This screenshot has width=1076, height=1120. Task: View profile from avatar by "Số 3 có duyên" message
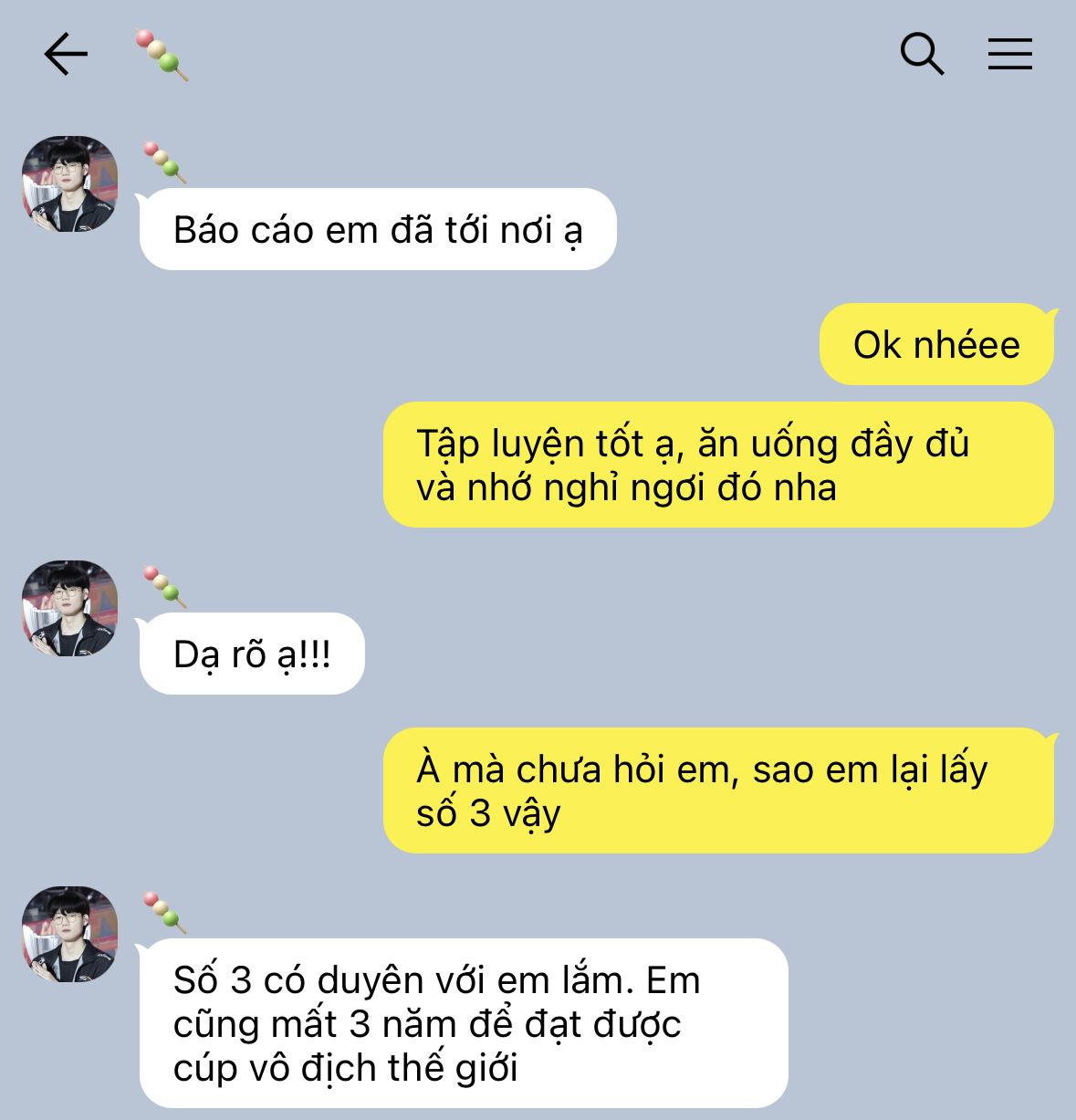click(x=70, y=934)
